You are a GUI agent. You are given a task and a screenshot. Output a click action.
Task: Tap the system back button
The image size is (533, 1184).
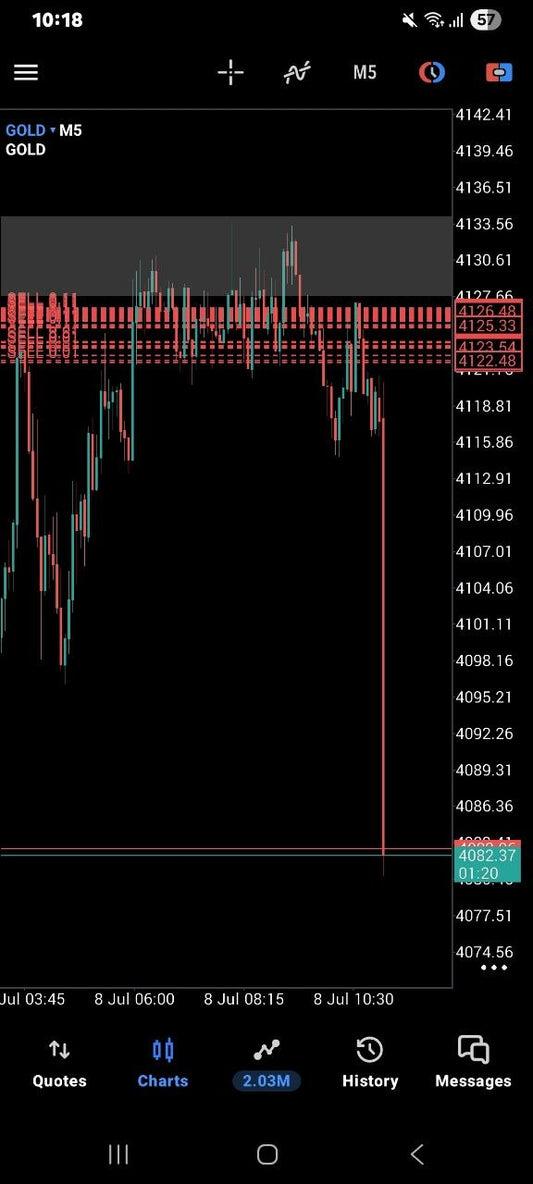click(x=416, y=1154)
